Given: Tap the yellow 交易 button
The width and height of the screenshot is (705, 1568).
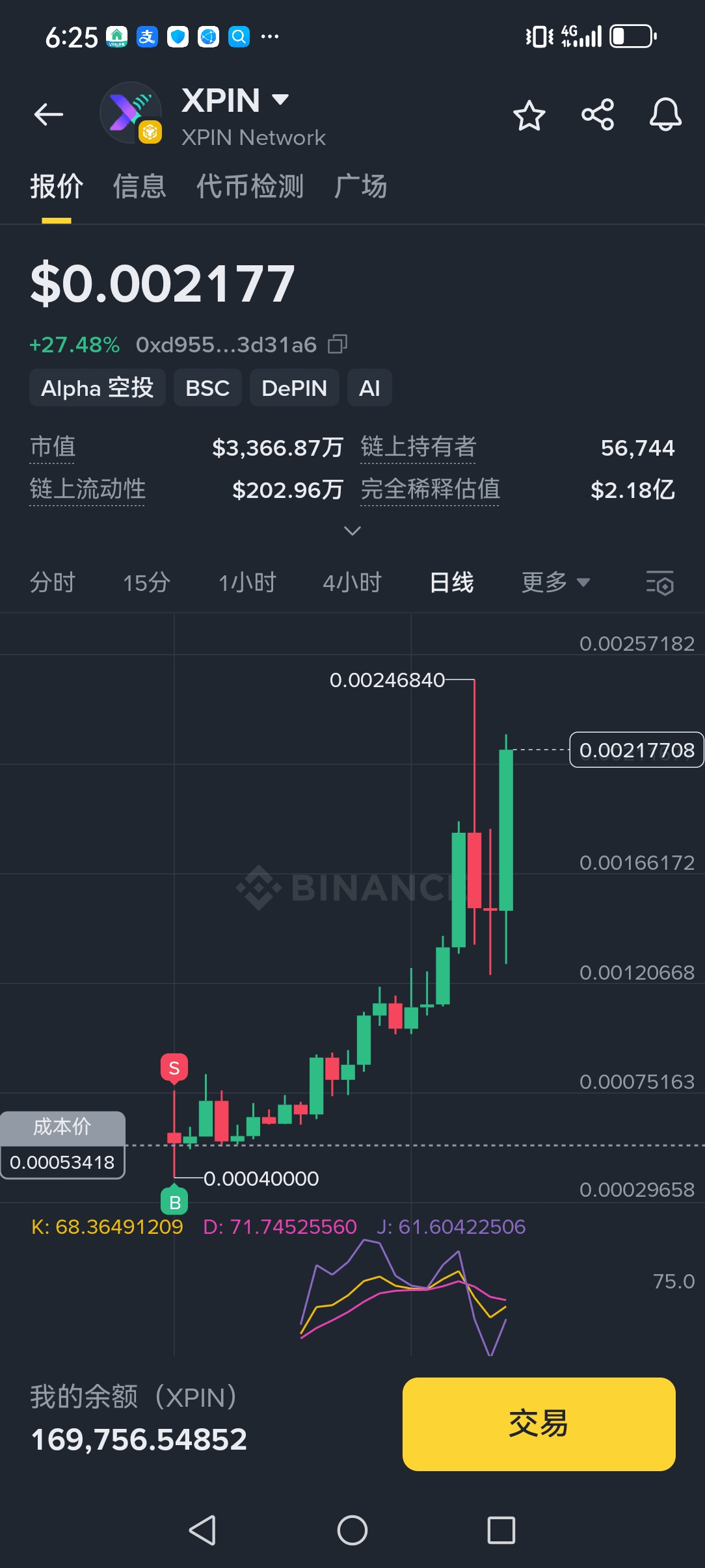Looking at the screenshot, I should (x=539, y=1424).
